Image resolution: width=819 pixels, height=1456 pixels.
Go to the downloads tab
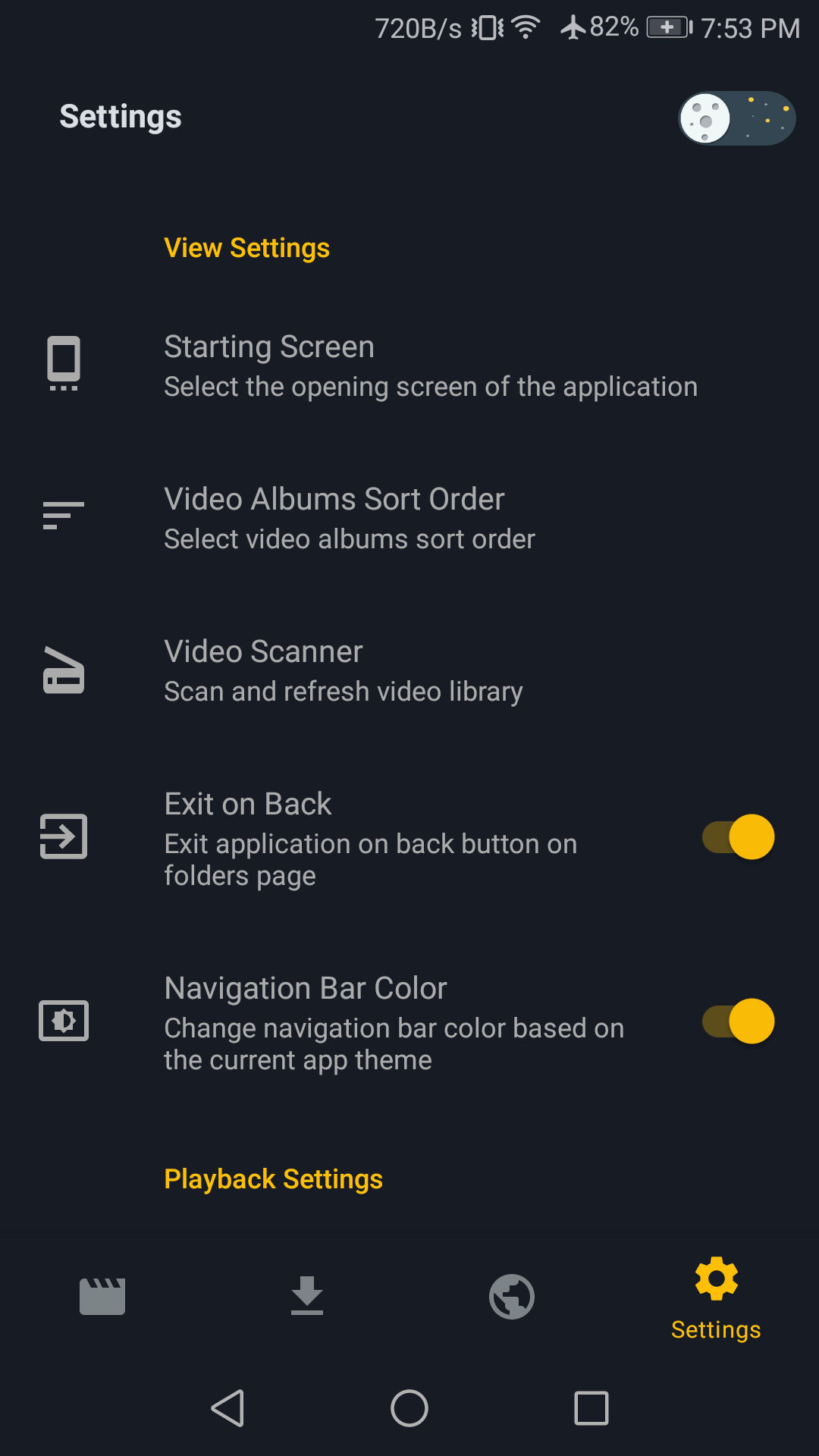click(307, 1296)
